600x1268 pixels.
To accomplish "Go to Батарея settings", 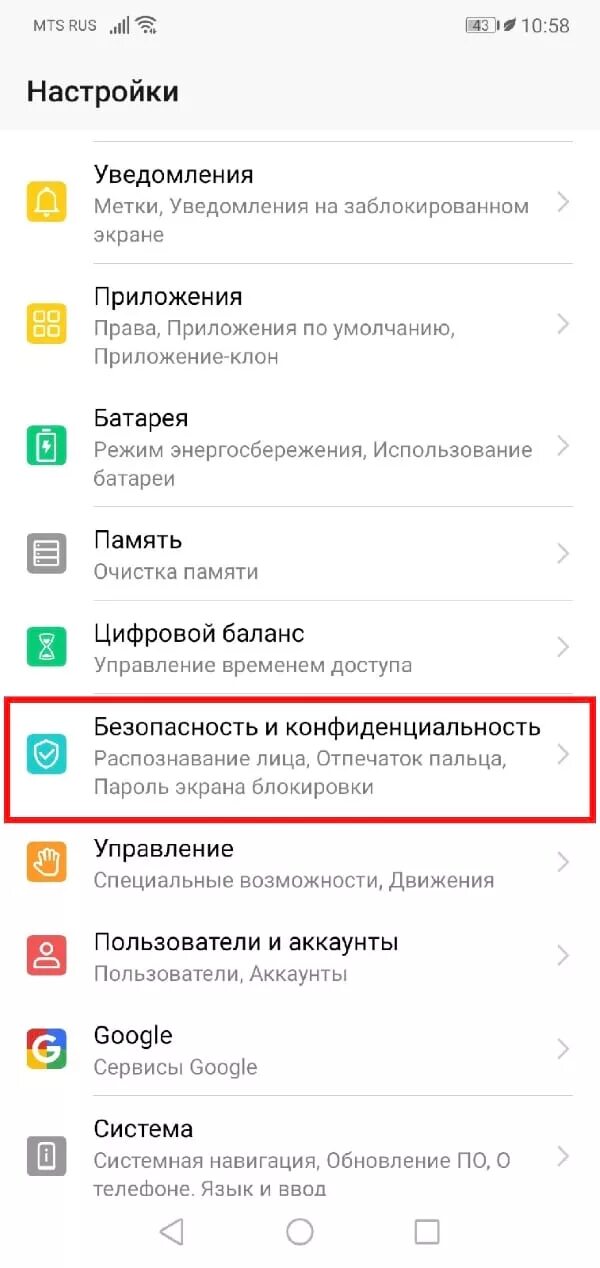I will [300, 447].
